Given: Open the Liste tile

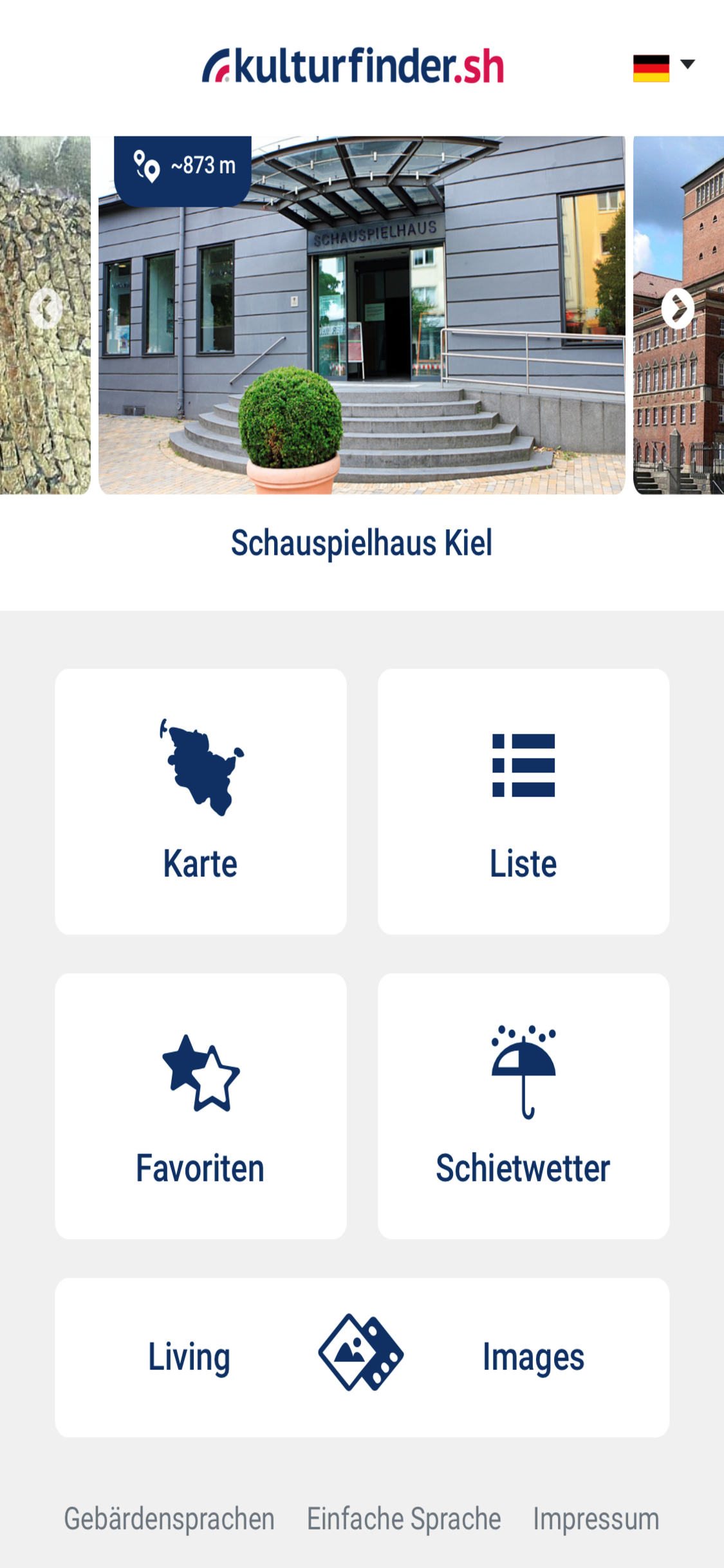Looking at the screenshot, I should tap(523, 811).
